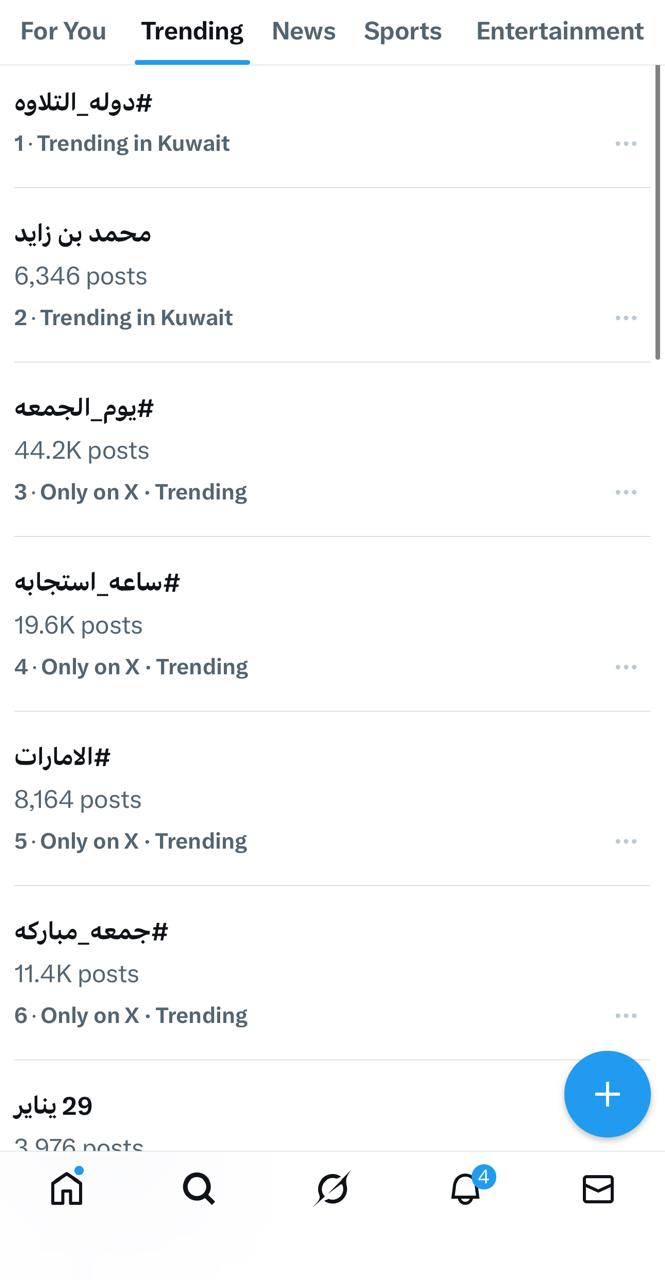Image resolution: width=665 pixels, height=1280 pixels.
Task: Switch to the For You tab
Action: pos(63,32)
